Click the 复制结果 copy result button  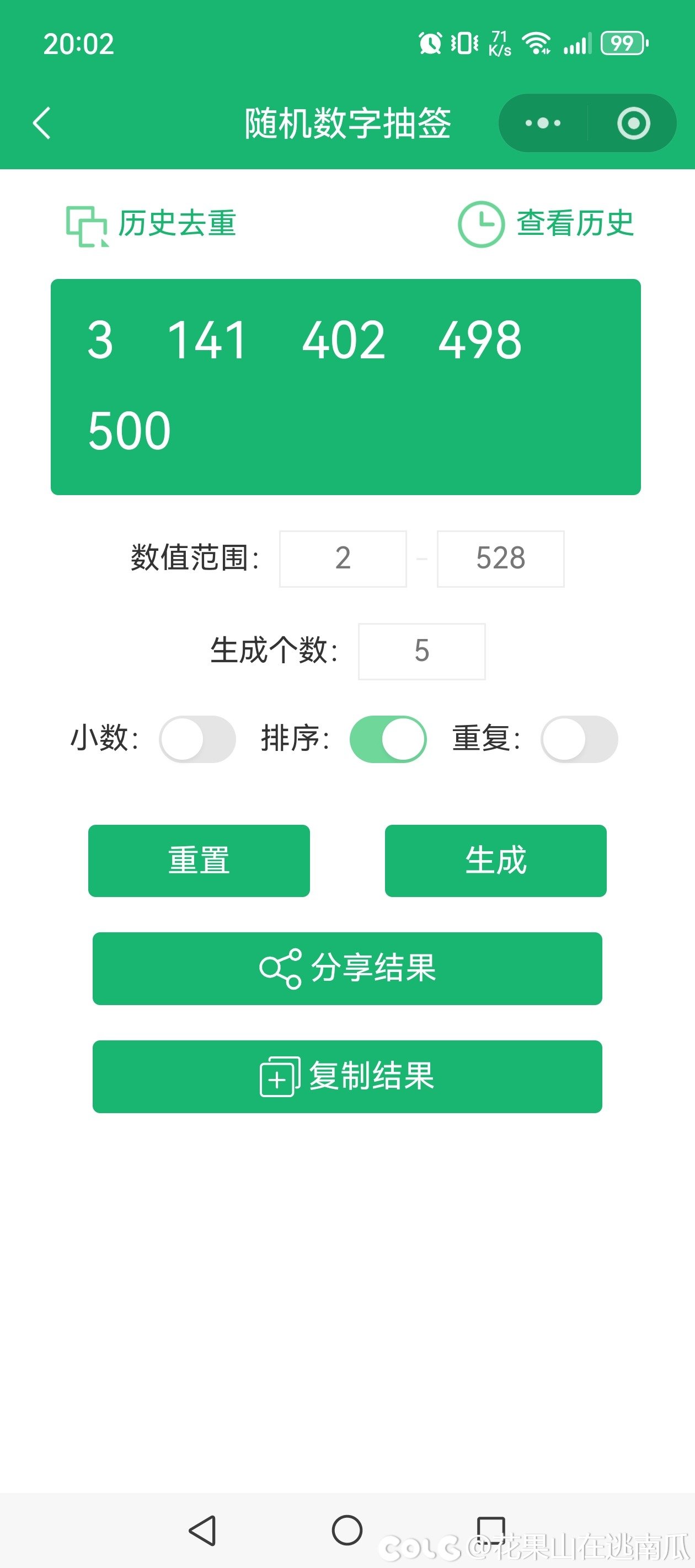(346, 1076)
